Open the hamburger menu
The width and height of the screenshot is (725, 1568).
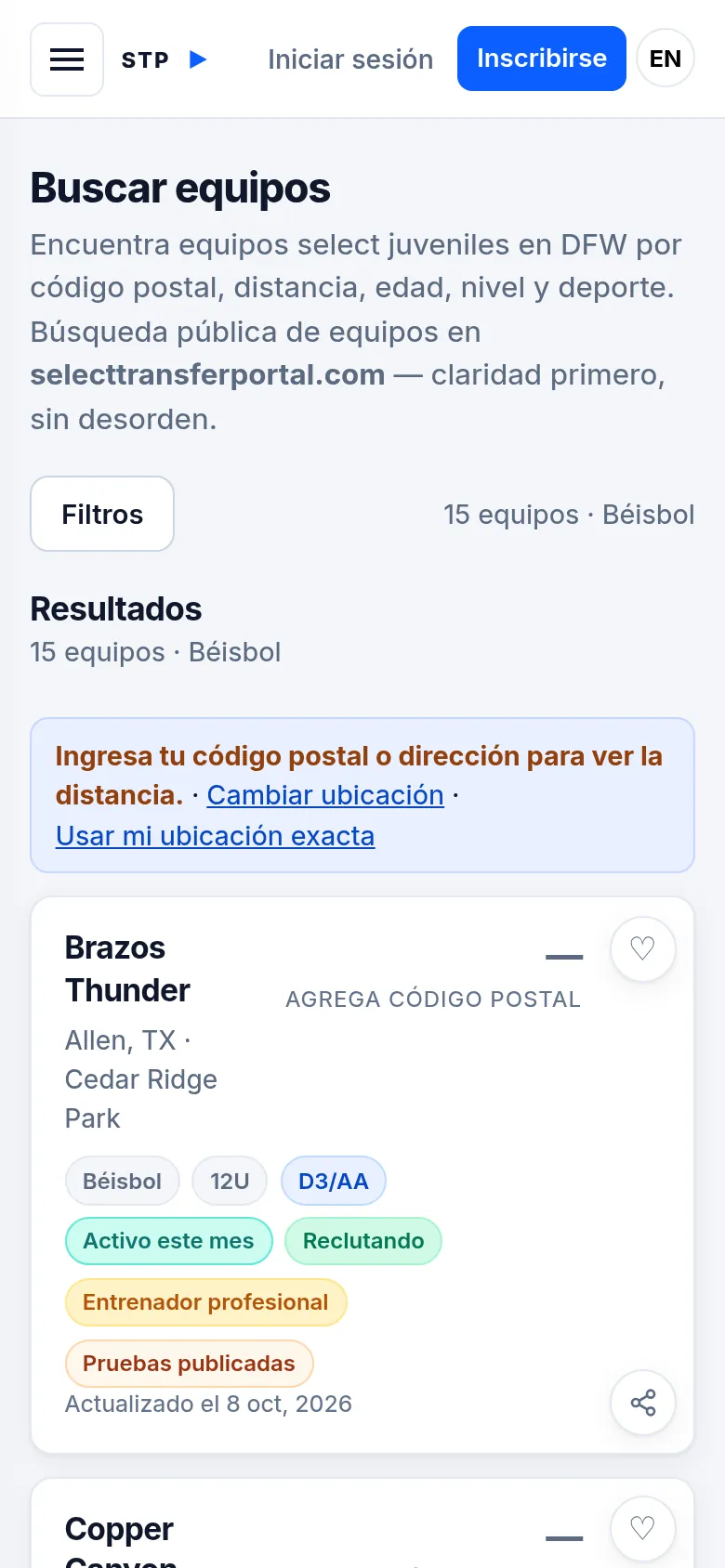67,59
